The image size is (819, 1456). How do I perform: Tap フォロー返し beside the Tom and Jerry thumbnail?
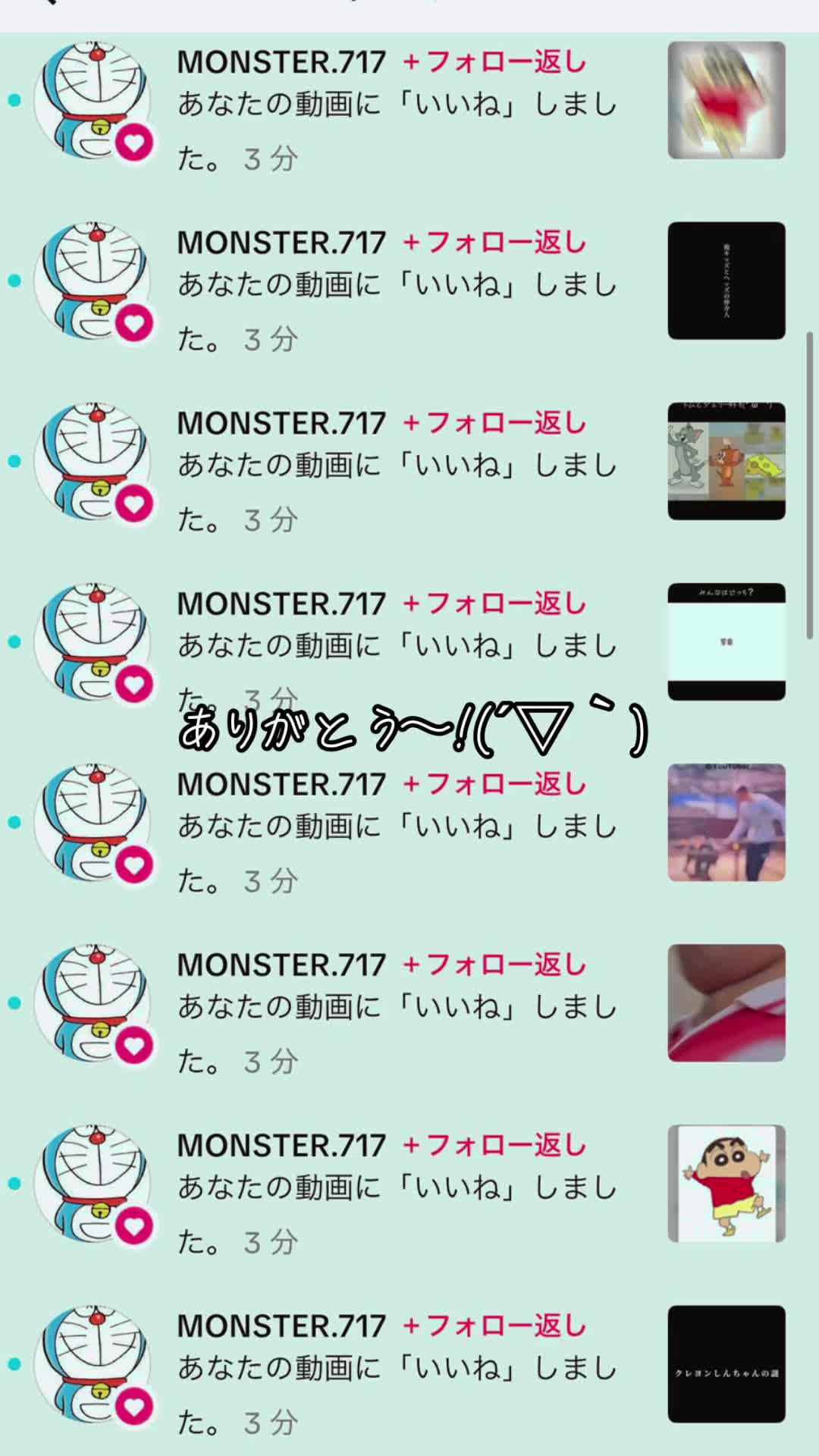(494, 423)
